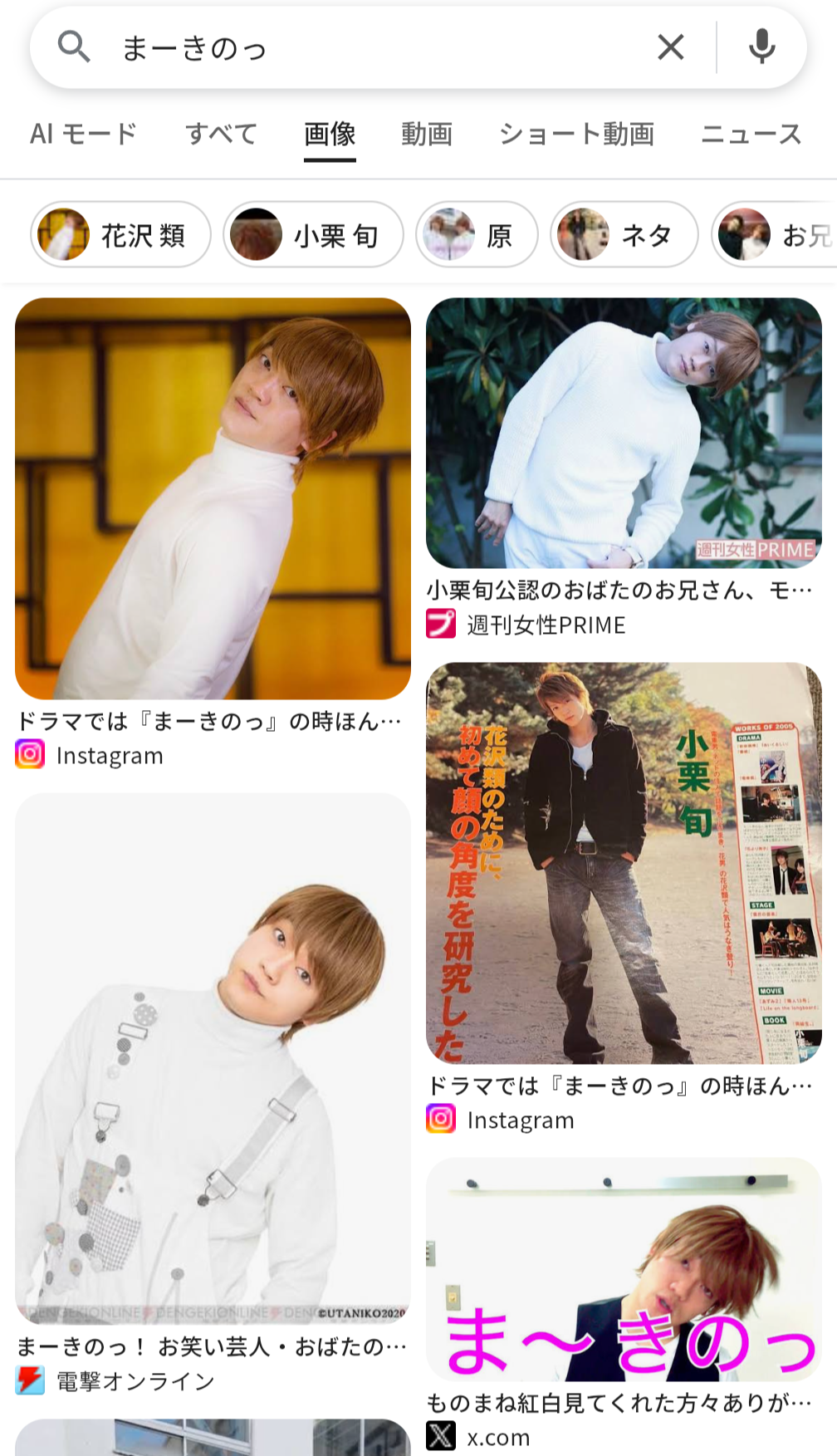This screenshot has height=1456, width=837.
Task: Apply the ネタ filter chip
Action: click(624, 235)
